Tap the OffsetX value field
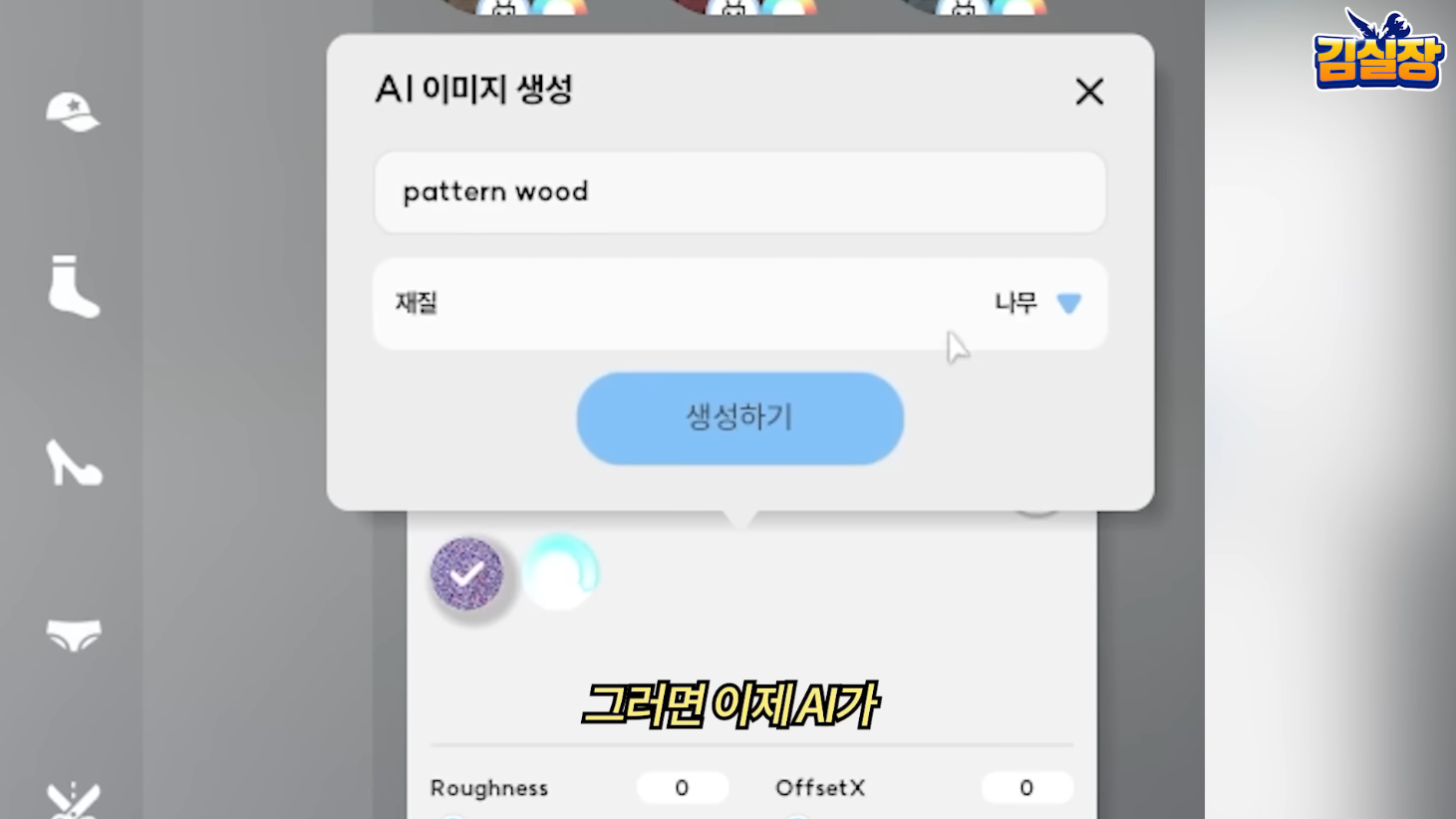Image resolution: width=1456 pixels, height=819 pixels. (x=1026, y=788)
